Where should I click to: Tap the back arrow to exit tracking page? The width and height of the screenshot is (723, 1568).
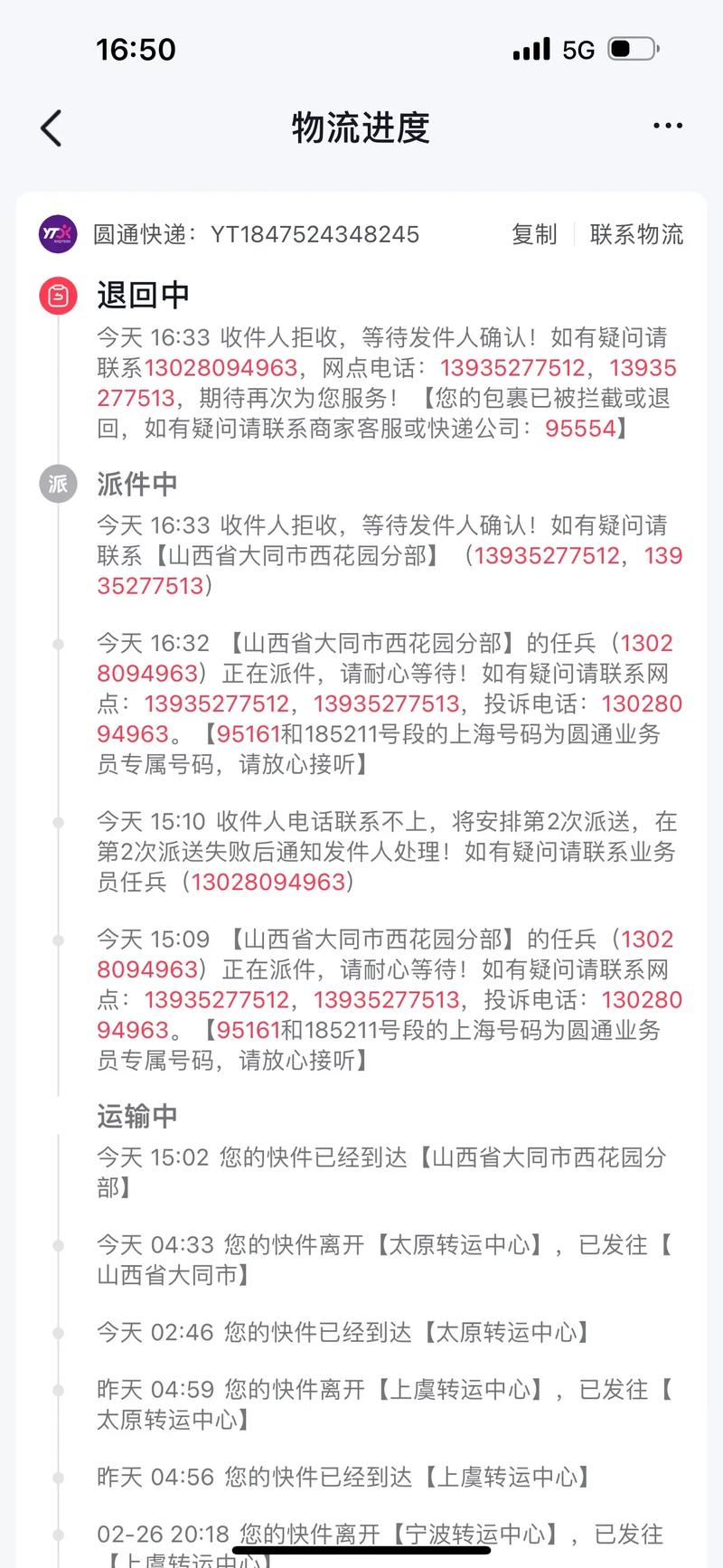tap(51, 127)
